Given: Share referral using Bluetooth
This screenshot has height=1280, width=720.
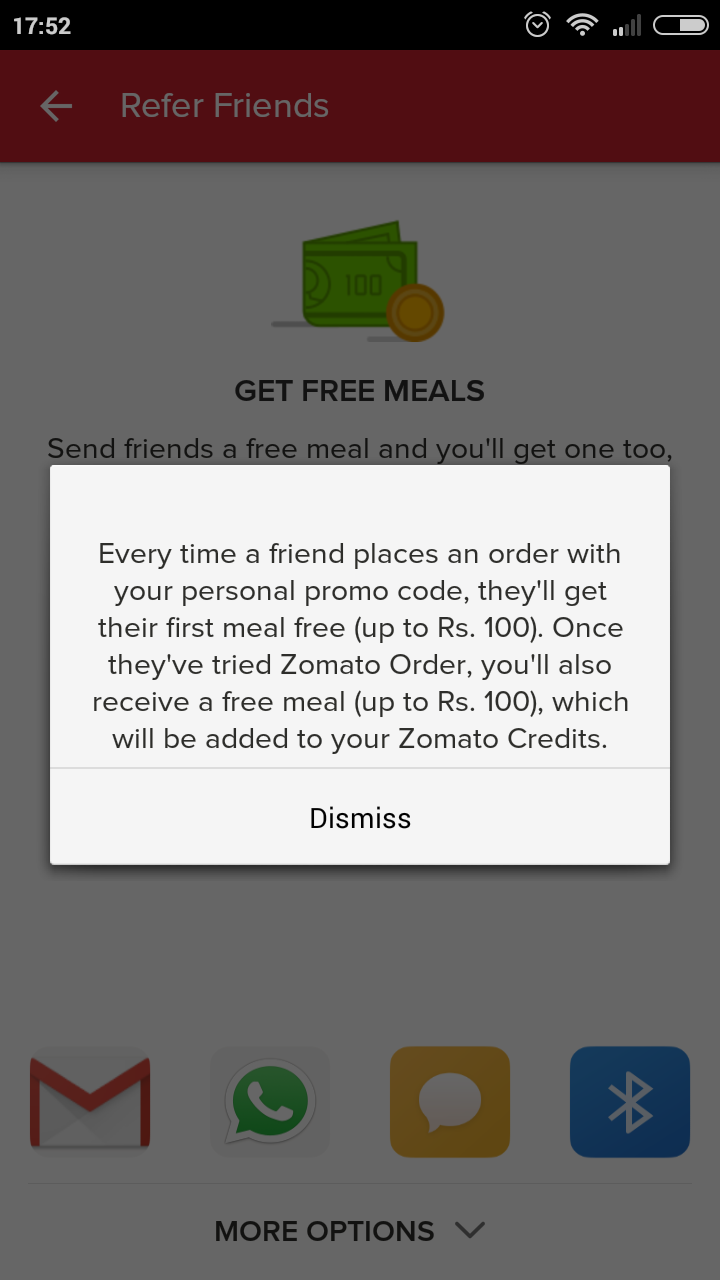Looking at the screenshot, I should tap(630, 1102).
